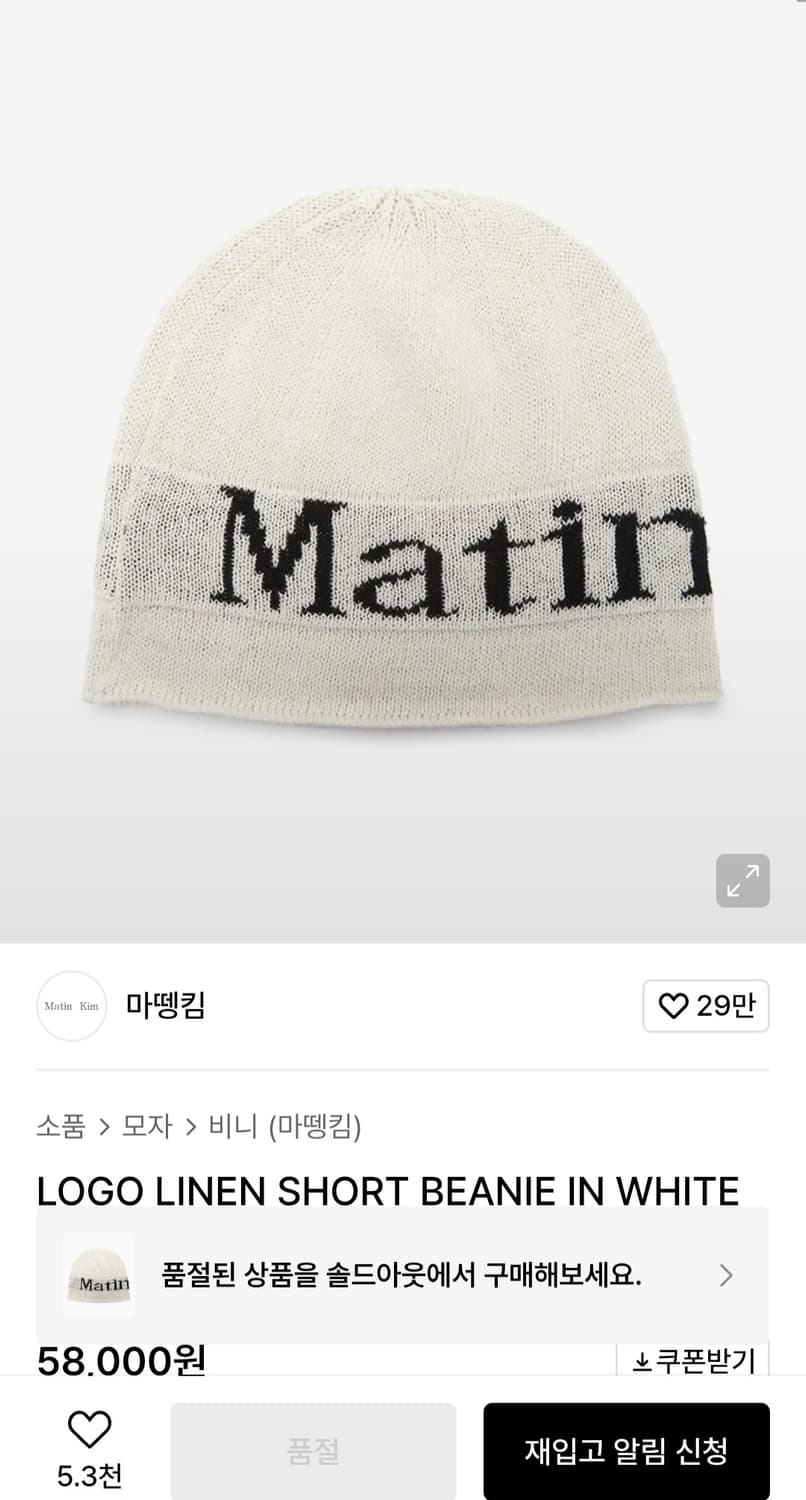This screenshot has height=1500, width=806.
Task: Tap the fullscreen expand icon on the product image
Action: coord(742,881)
